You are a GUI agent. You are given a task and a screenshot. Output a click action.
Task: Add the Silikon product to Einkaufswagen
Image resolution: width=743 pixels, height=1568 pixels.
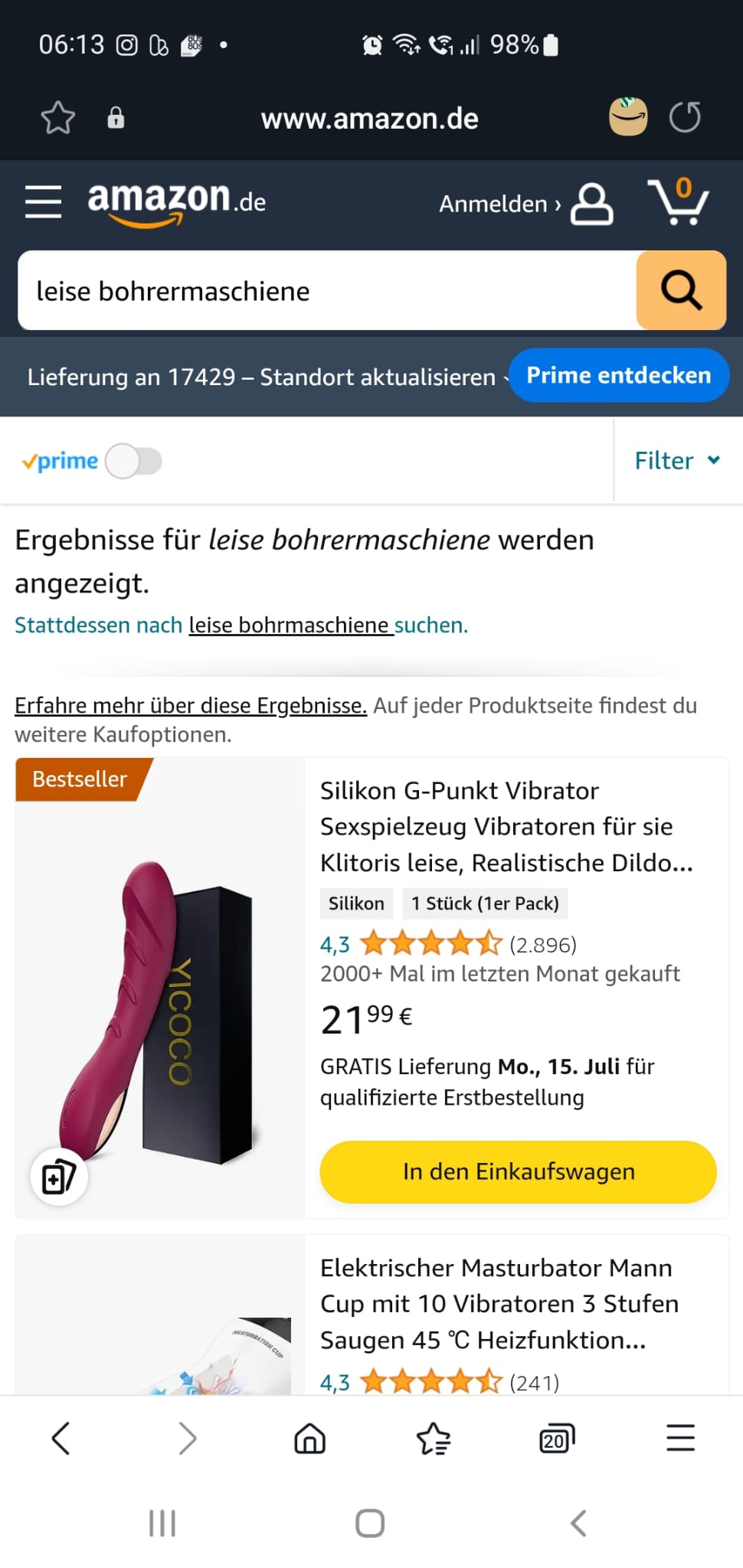click(518, 1171)
